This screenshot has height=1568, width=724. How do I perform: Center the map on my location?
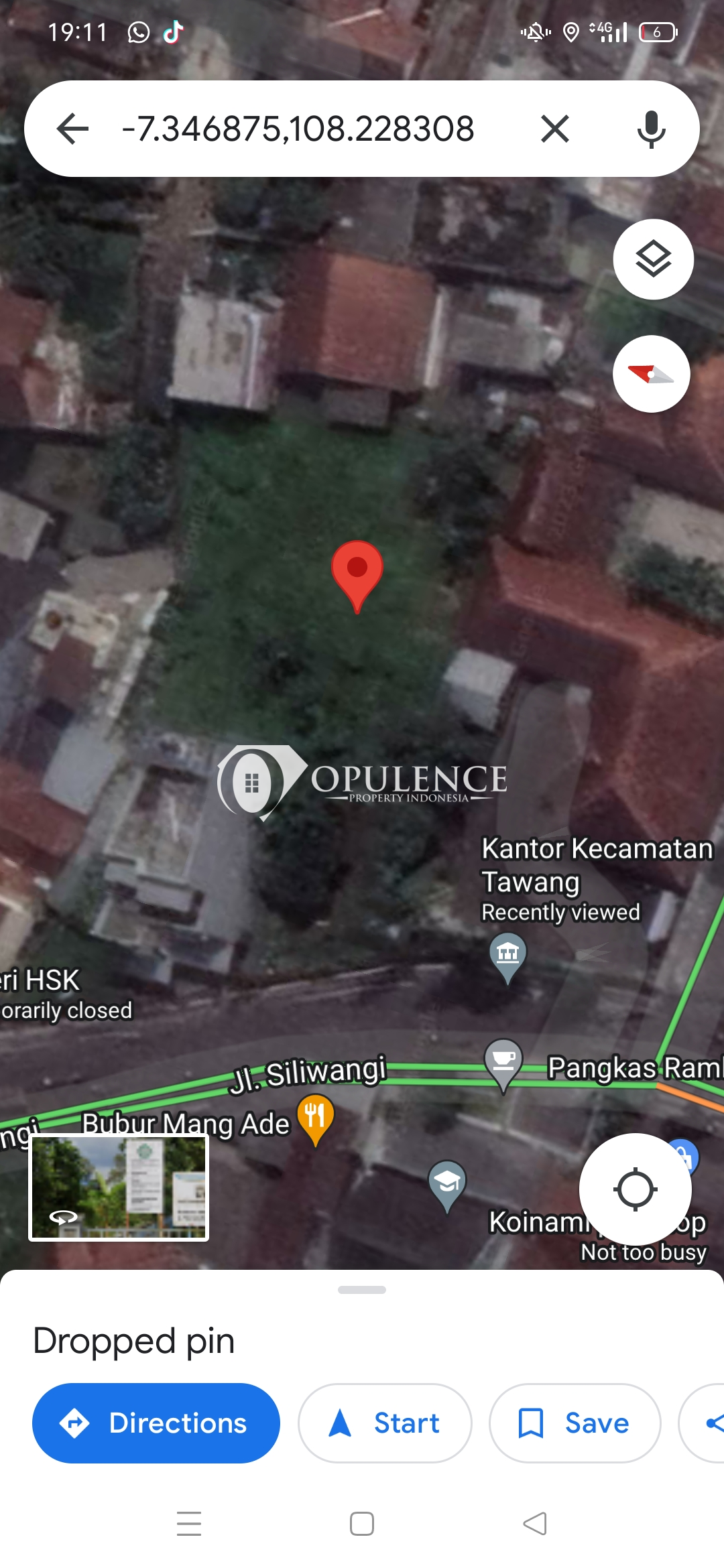635,1189
